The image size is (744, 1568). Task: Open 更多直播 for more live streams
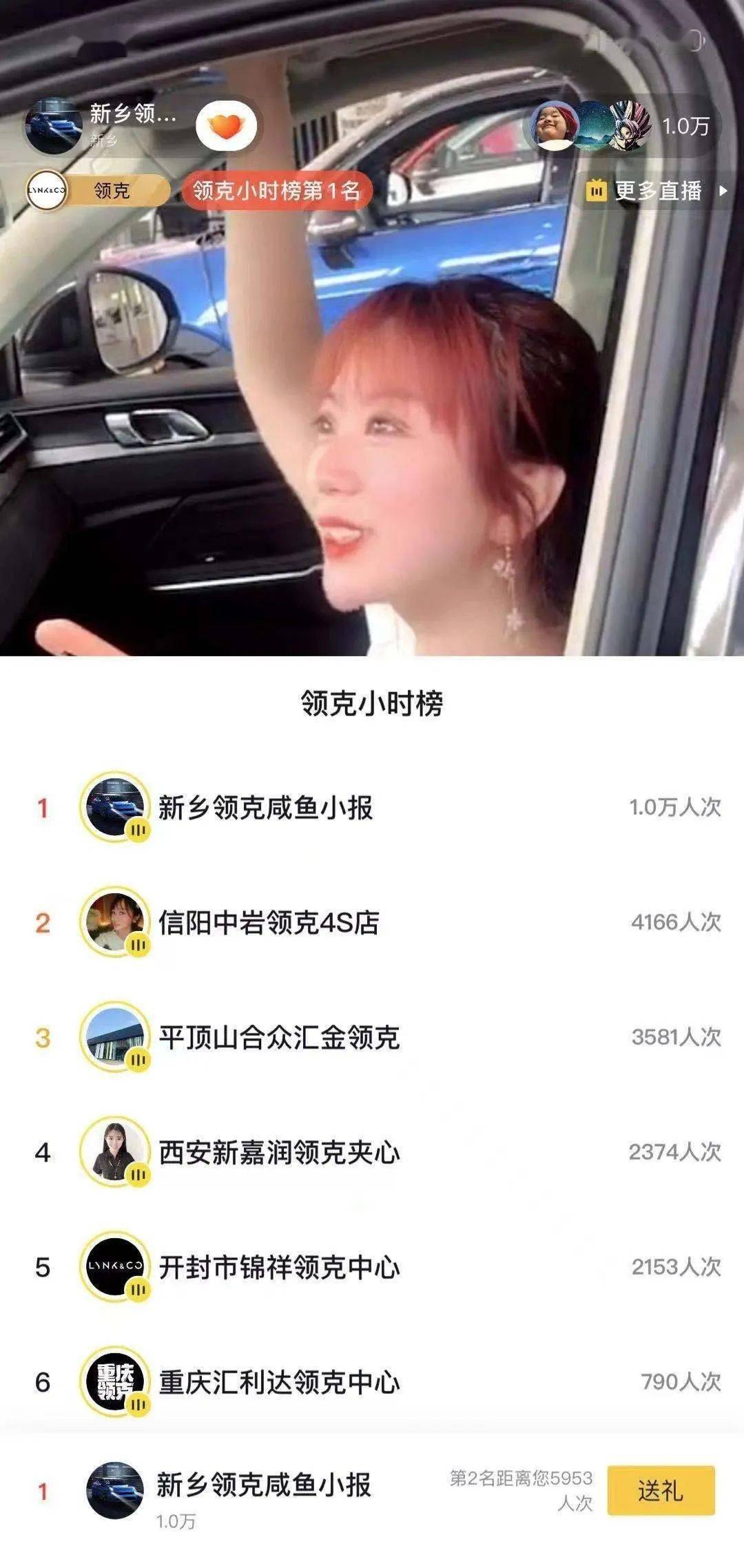click(656, 191)
